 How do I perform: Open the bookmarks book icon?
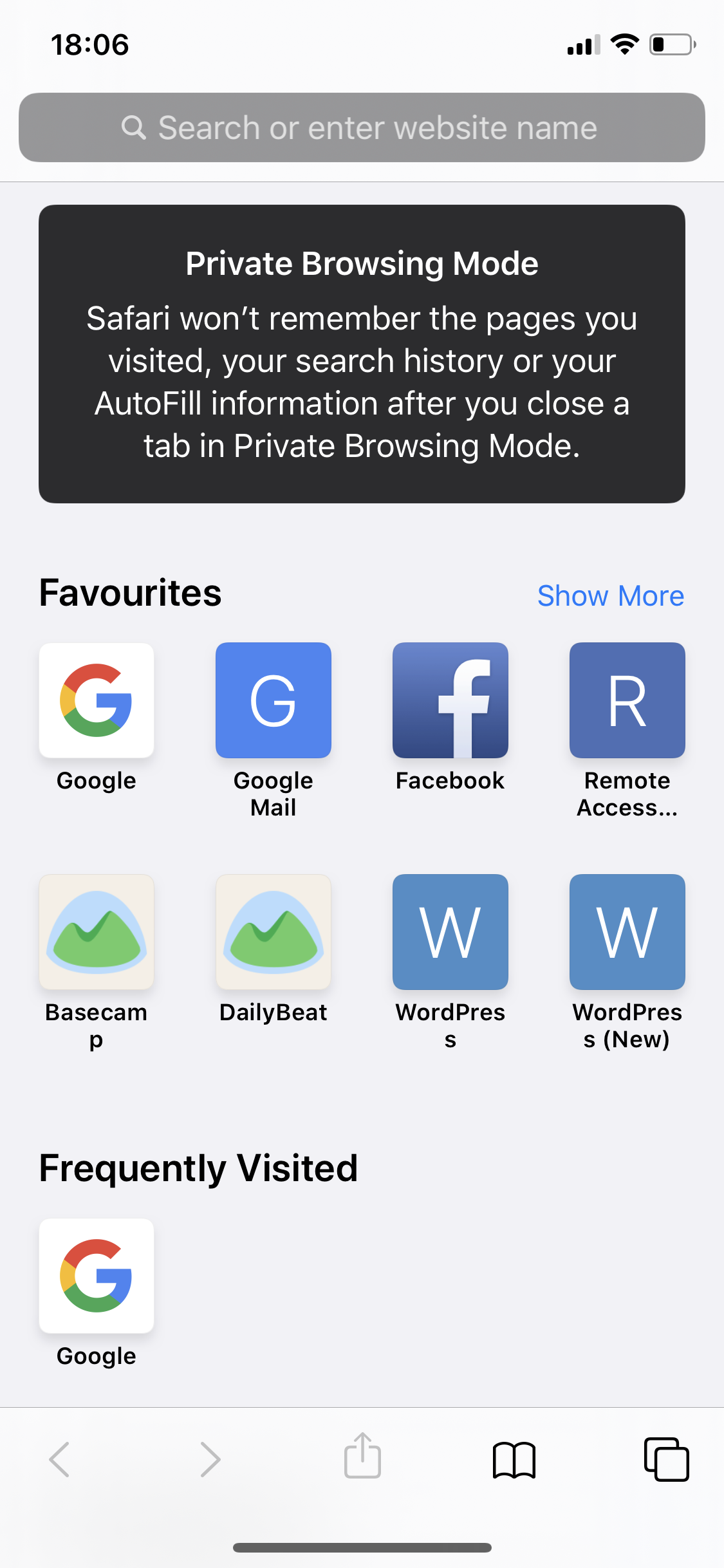click(x=514, y=1459)
